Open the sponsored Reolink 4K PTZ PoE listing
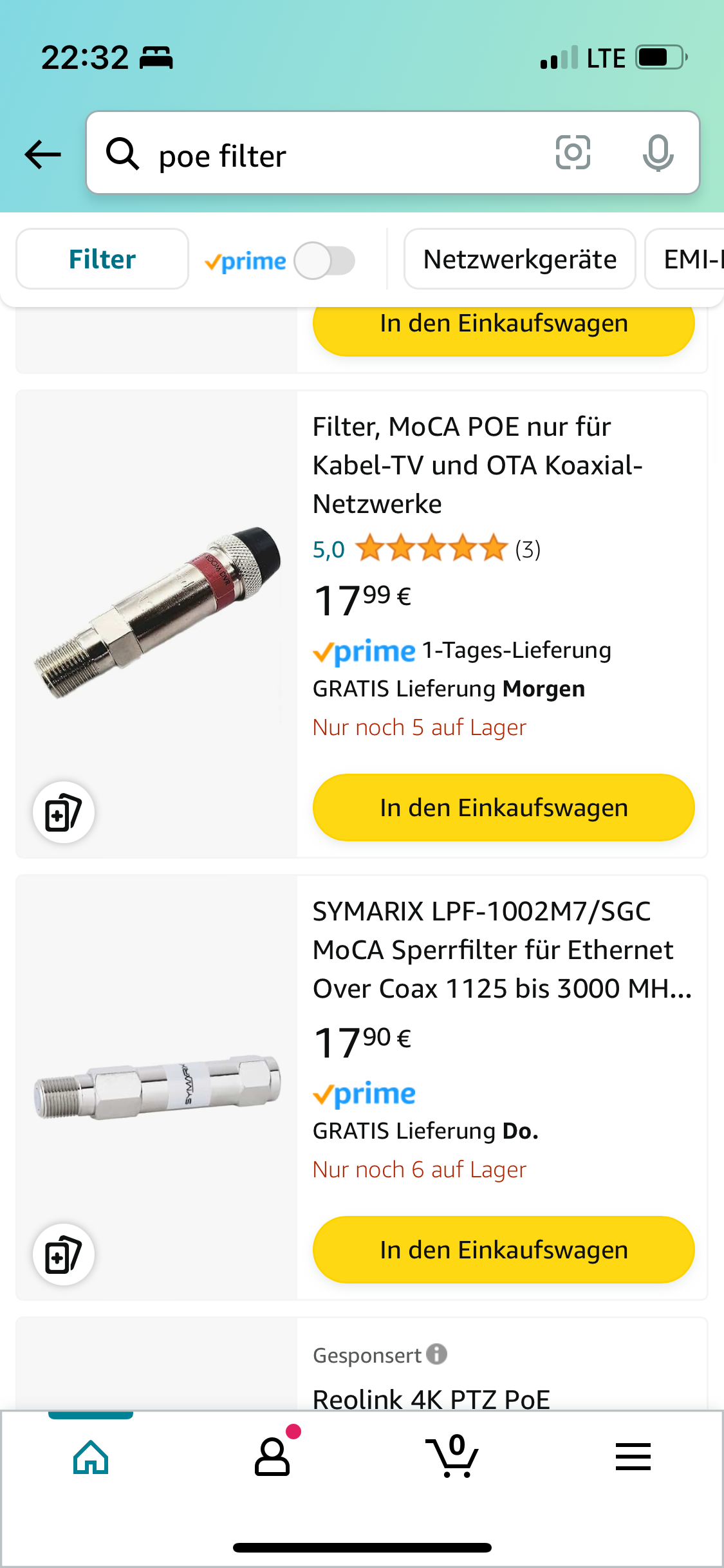The image size is (724, 1568). point(431,1398)
